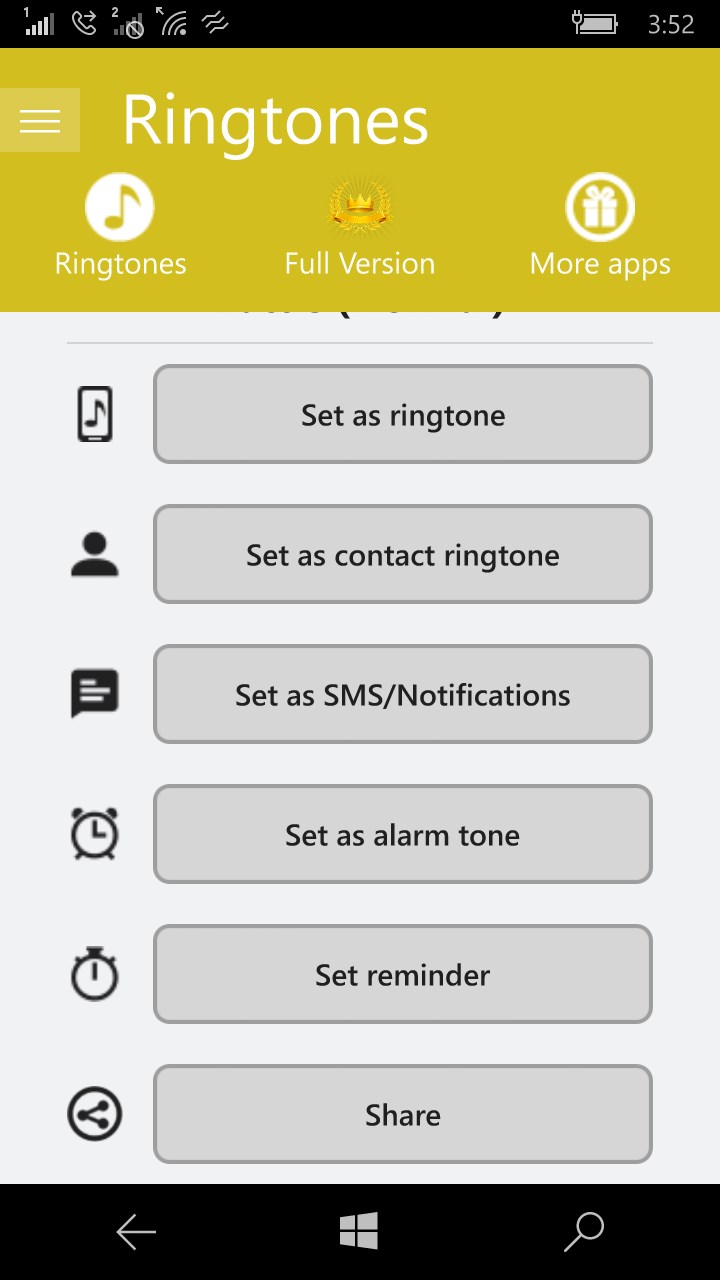Open the Full Version crown tab
The height and width of the screenshot is (1280, 720).
pos(360,226)
